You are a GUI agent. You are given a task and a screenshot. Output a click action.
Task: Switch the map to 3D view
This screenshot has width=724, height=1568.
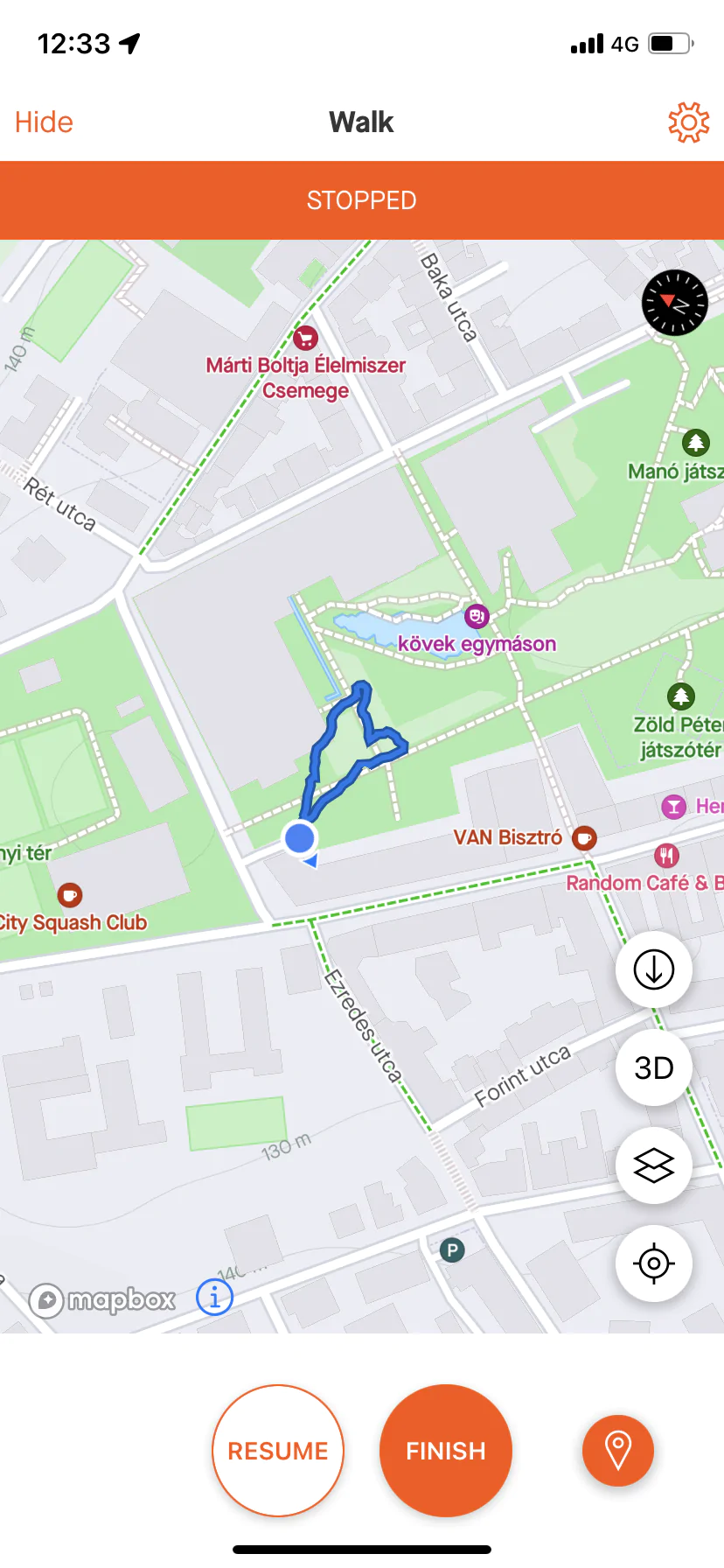coord(653,1067)
